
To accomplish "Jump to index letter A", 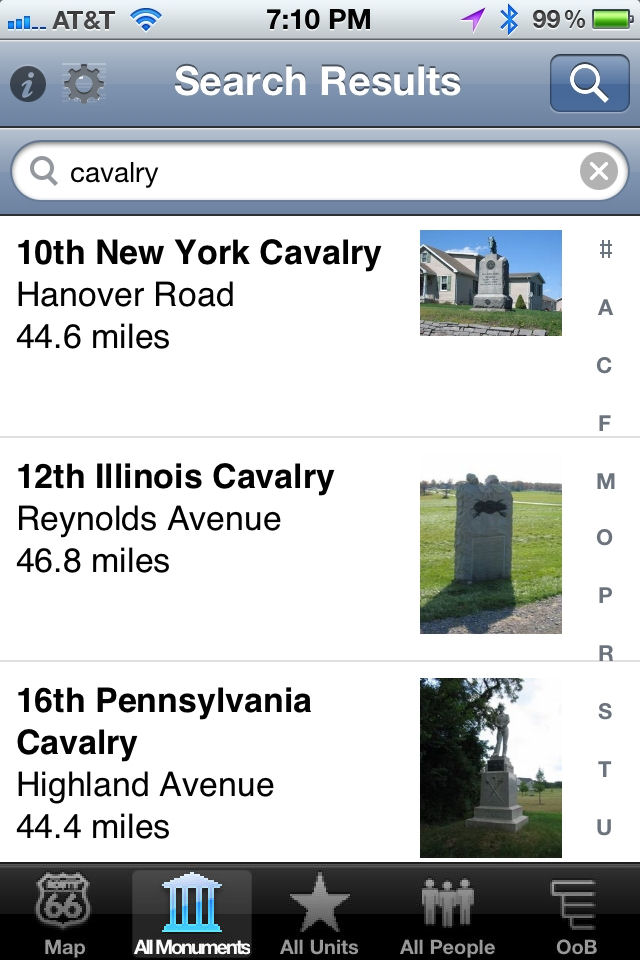I will [605, 308].
